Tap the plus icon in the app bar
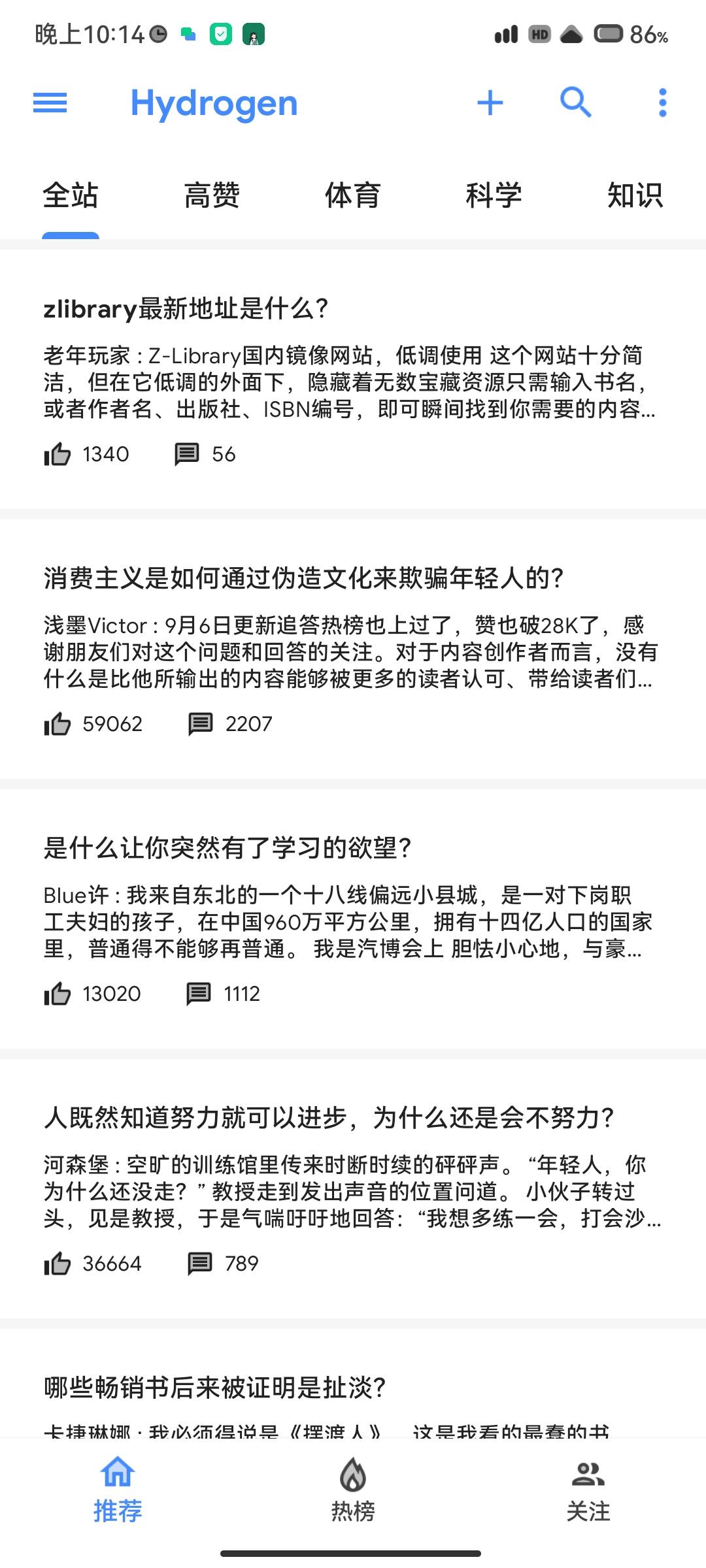Screen dimensions: 706x1568 [x=490, y=103]
